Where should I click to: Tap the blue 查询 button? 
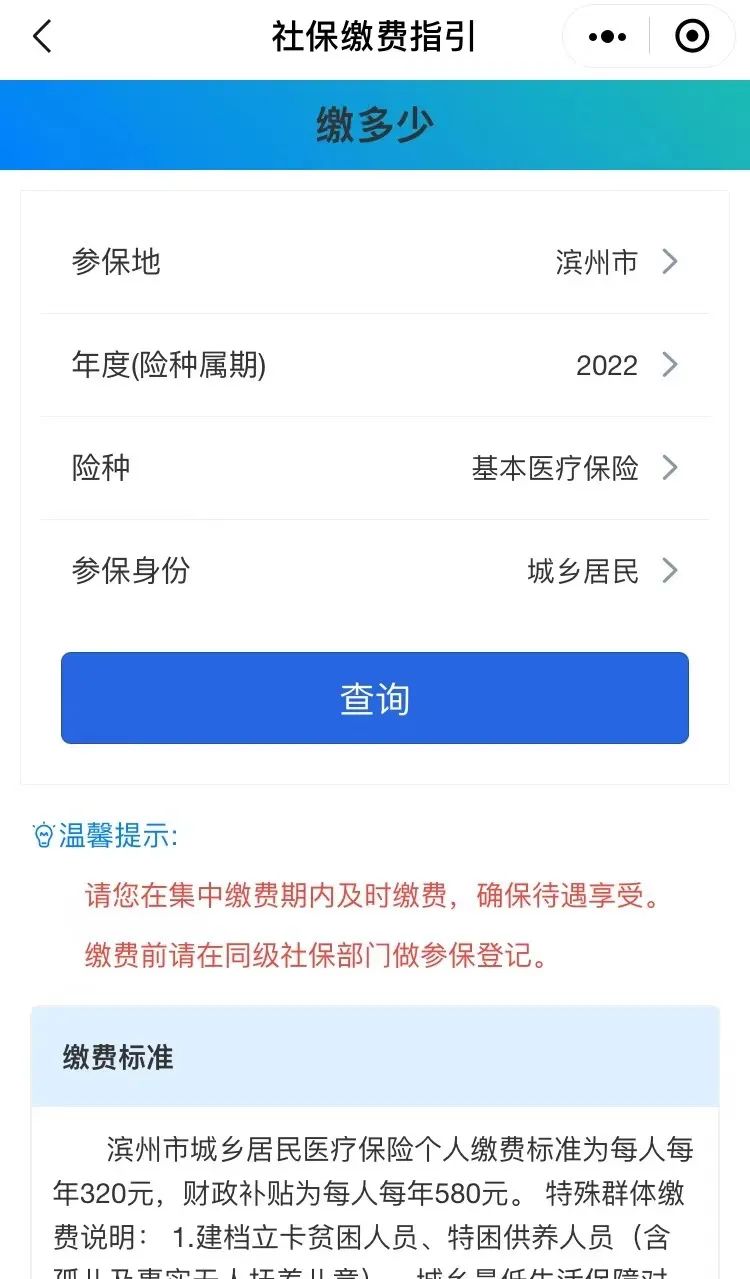[375, 698]
